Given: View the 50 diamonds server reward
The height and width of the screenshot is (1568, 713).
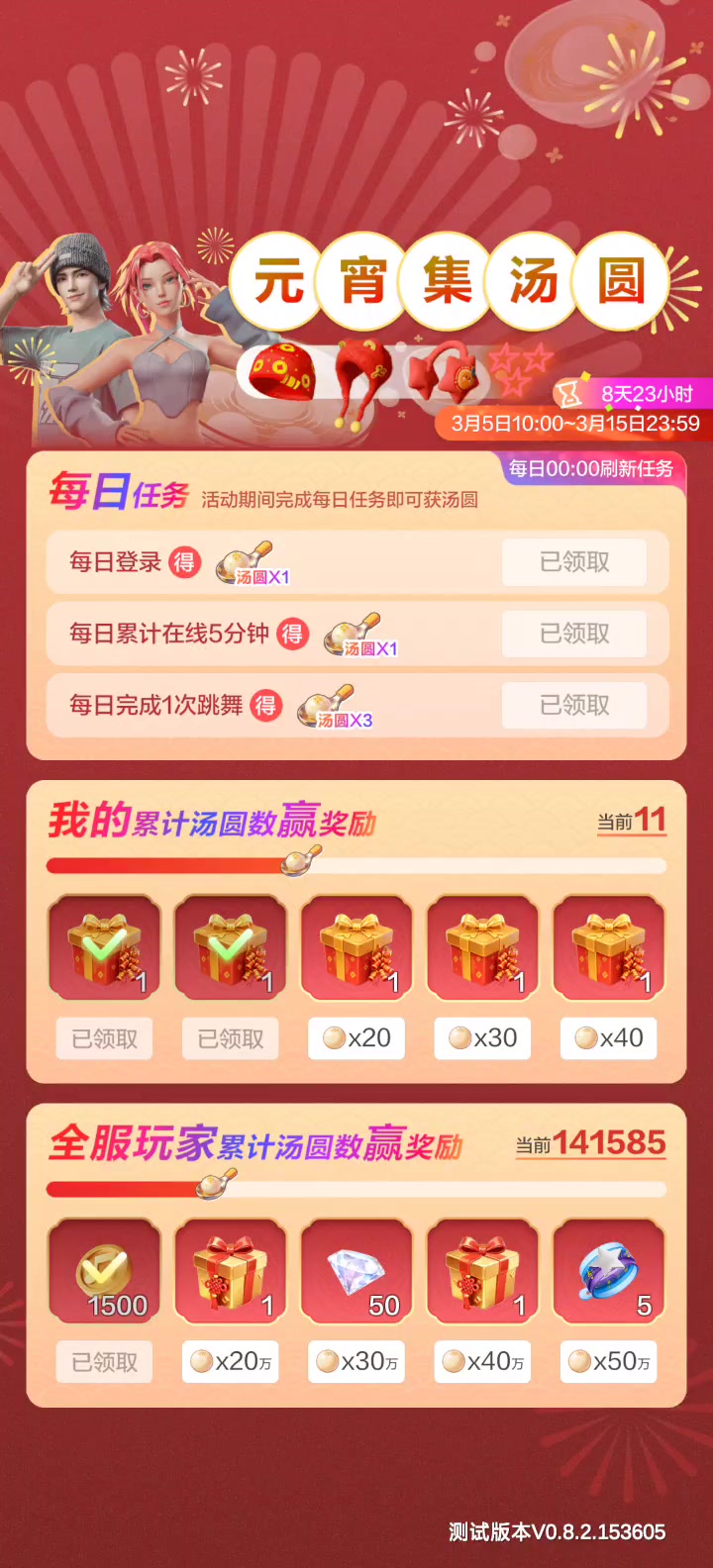Looking at the screenshot, I should click(356, 1272).
